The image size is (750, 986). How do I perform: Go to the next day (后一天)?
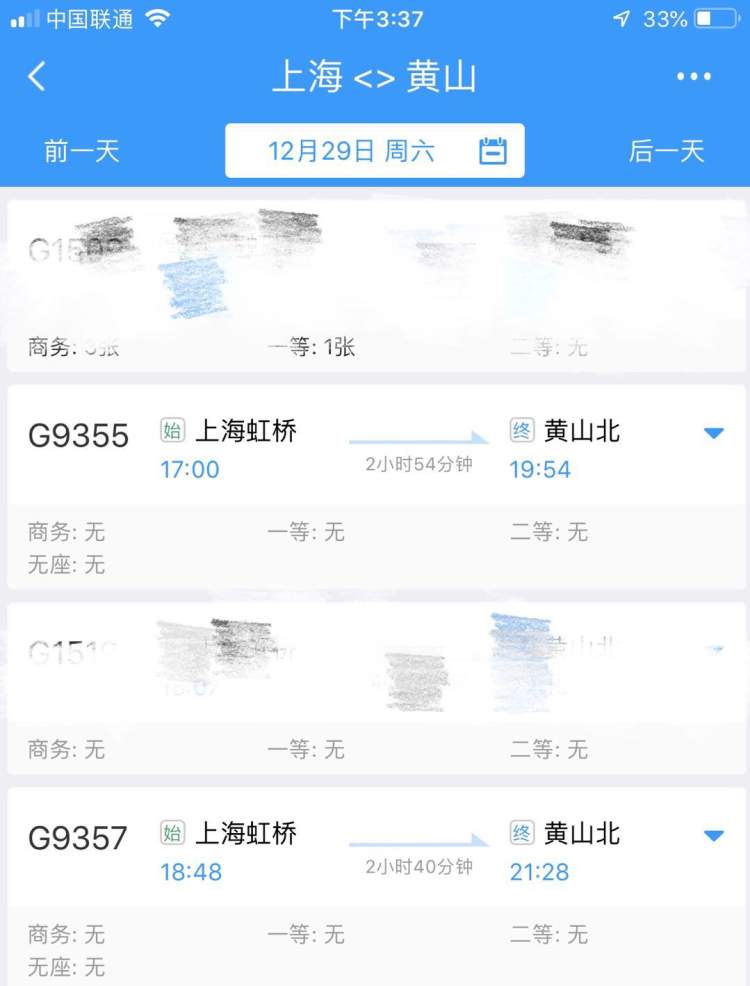[666, 151]
